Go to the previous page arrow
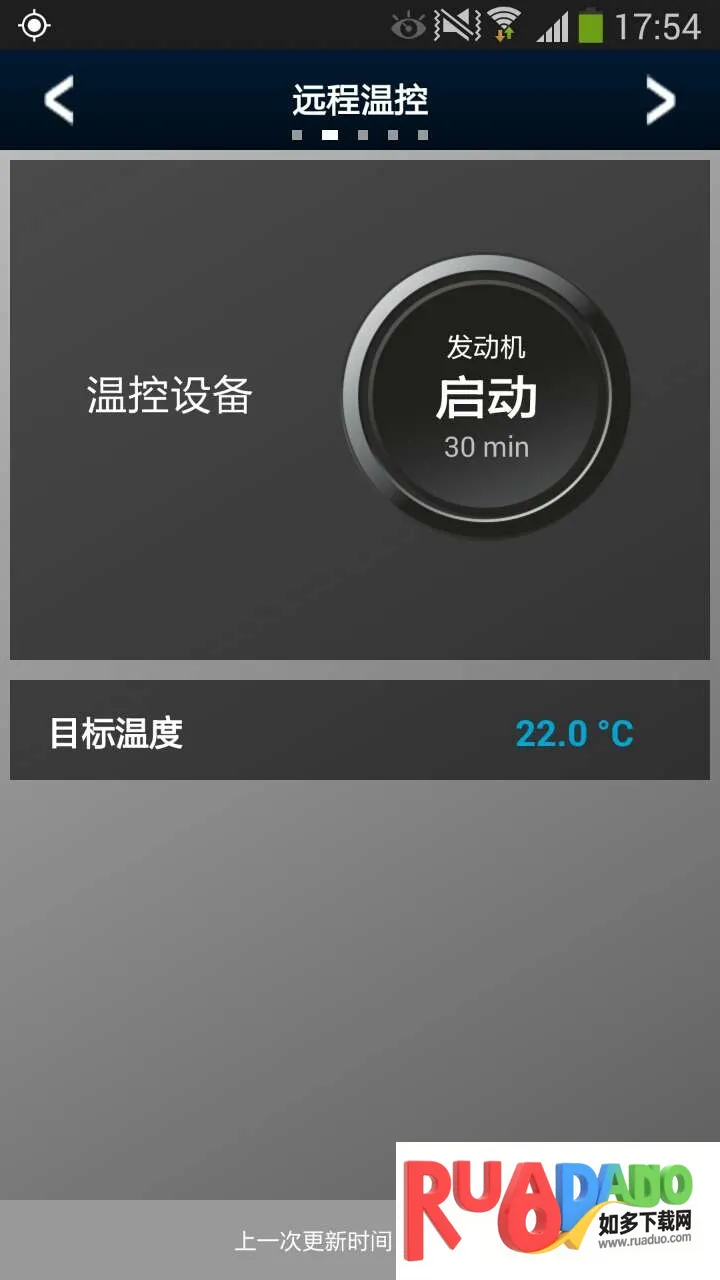The image size is (720, 1280). (59, 101)
